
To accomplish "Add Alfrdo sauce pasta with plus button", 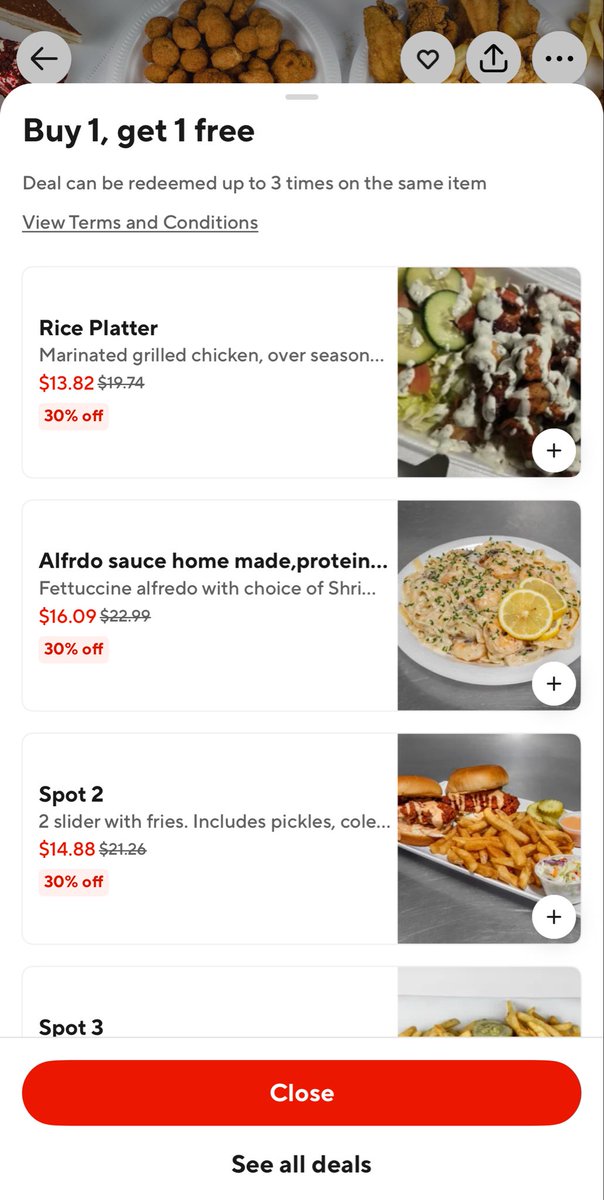I will click(x=554, y=684).
